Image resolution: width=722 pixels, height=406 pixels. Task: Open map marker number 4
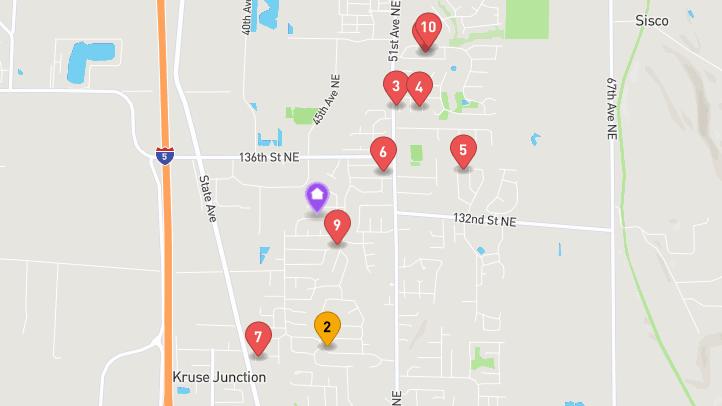pos(419,87)
